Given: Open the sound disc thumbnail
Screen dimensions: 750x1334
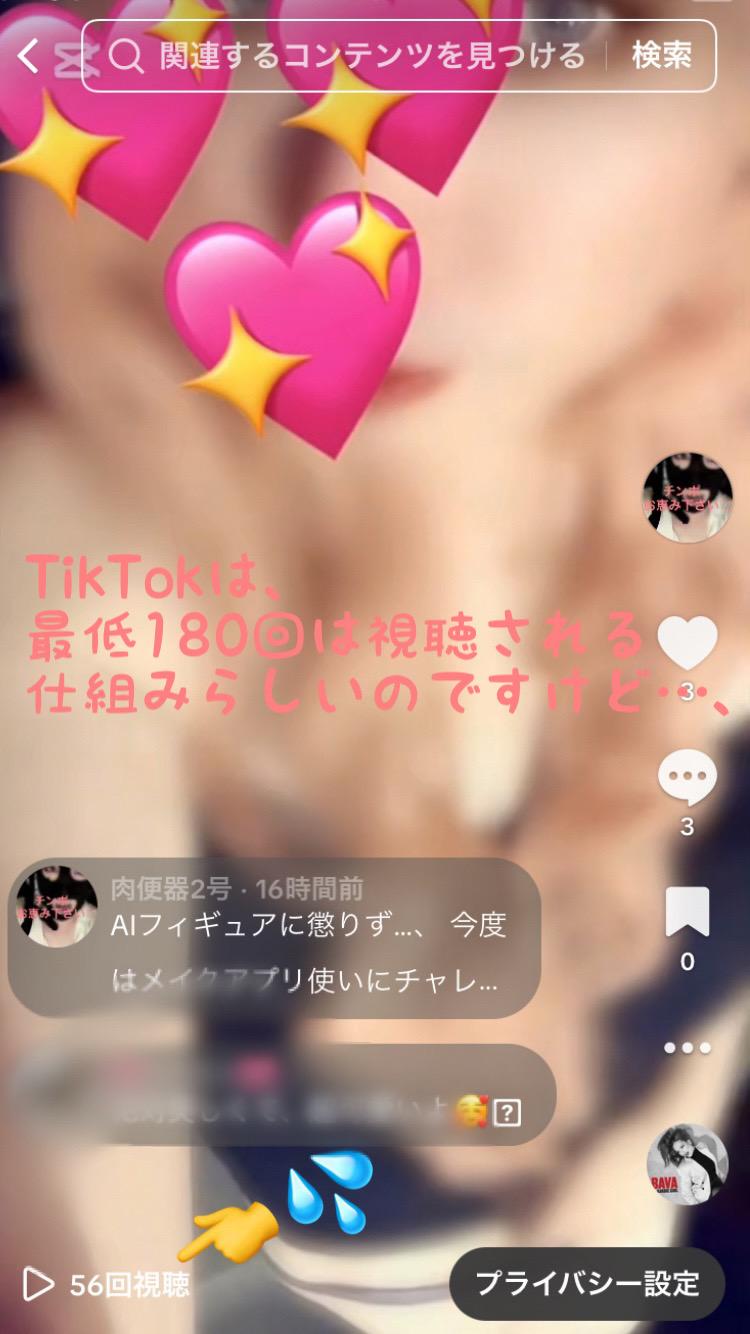Looking at the screenshot, I should click(x=687, y=1164).
